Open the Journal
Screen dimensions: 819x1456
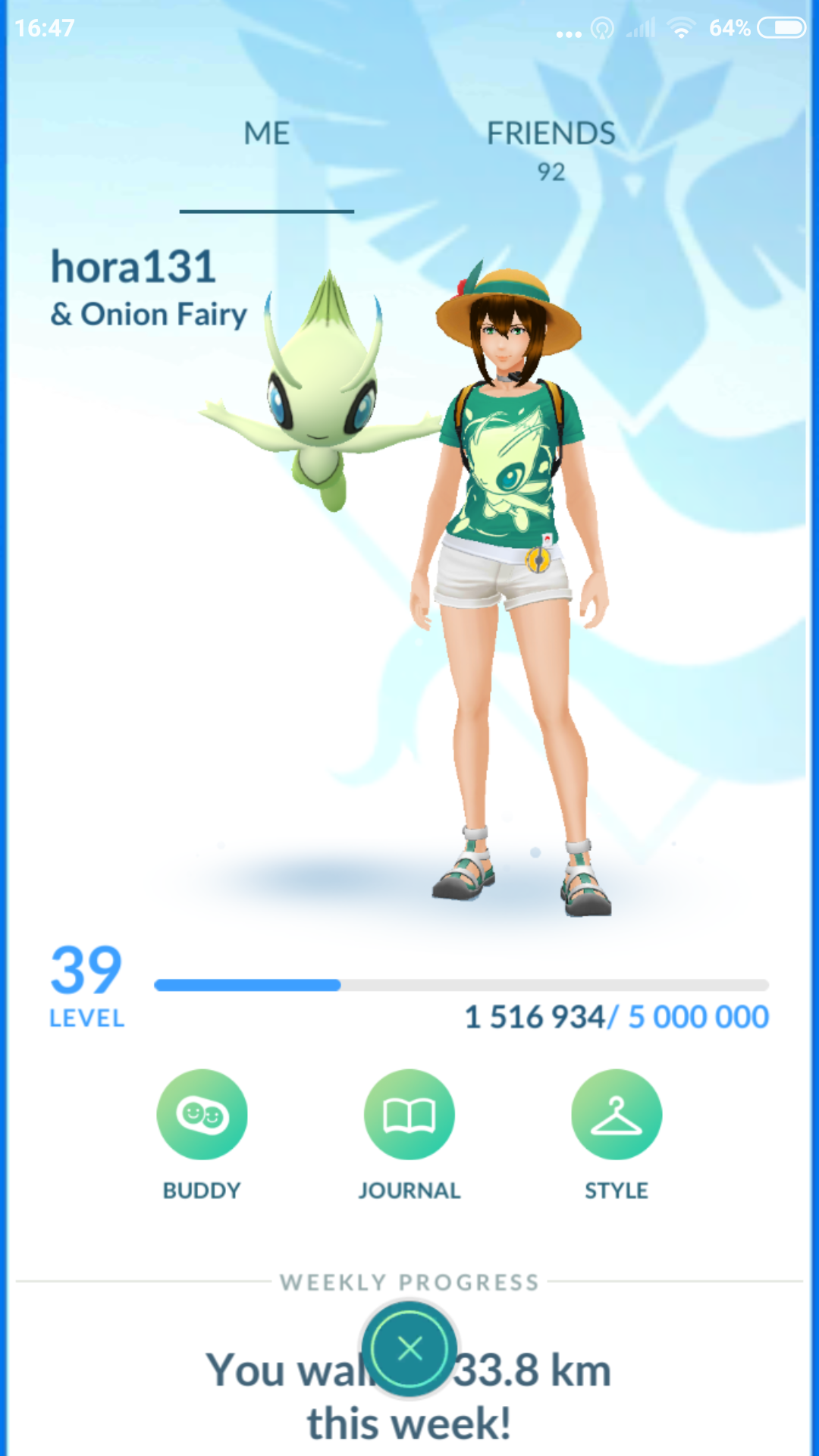[x=409, y=1115]
